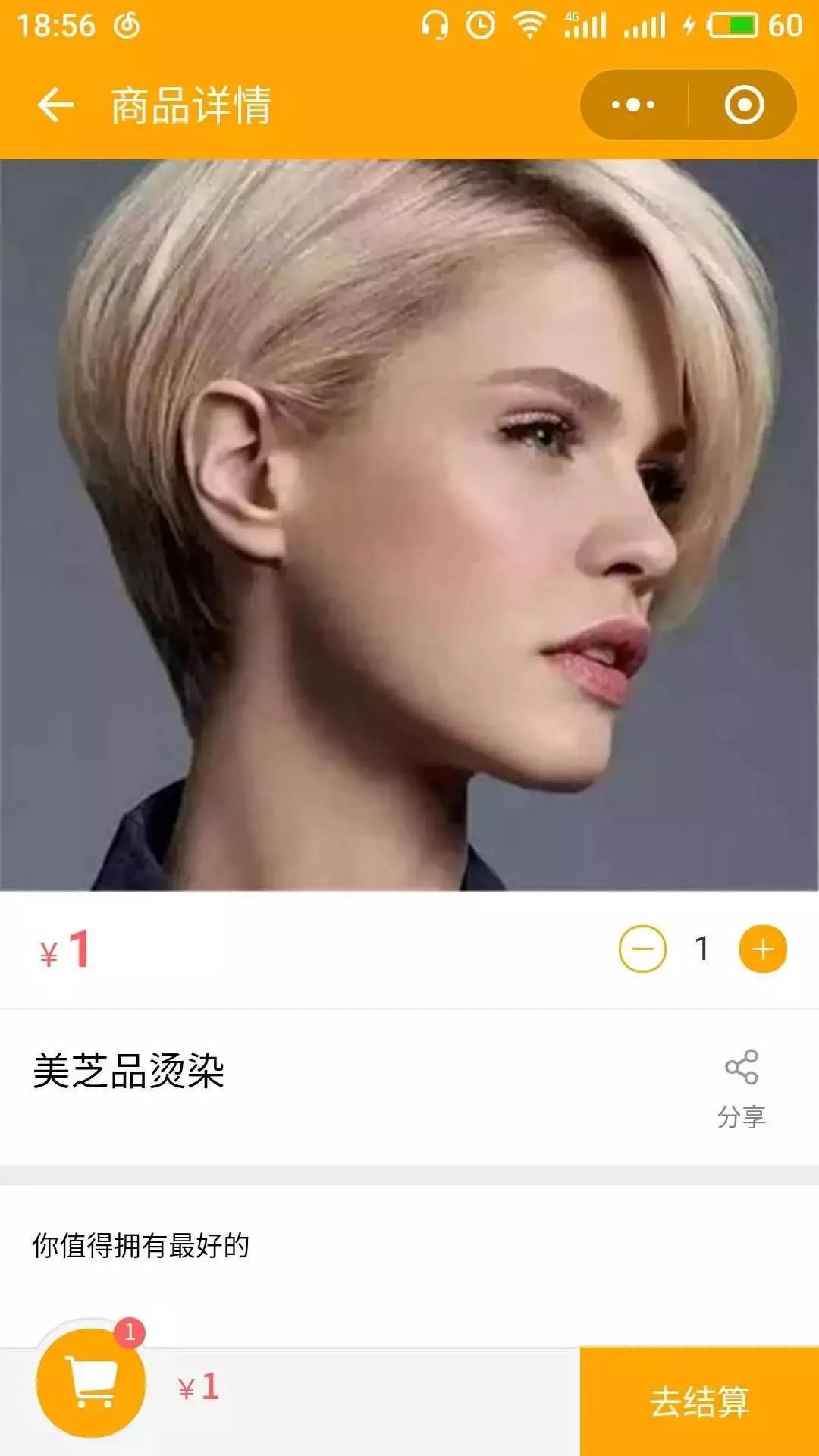The image size is (819, 1456).
Task: Tap the alarm clock icon in the status bar
Action: pos(479,25)
